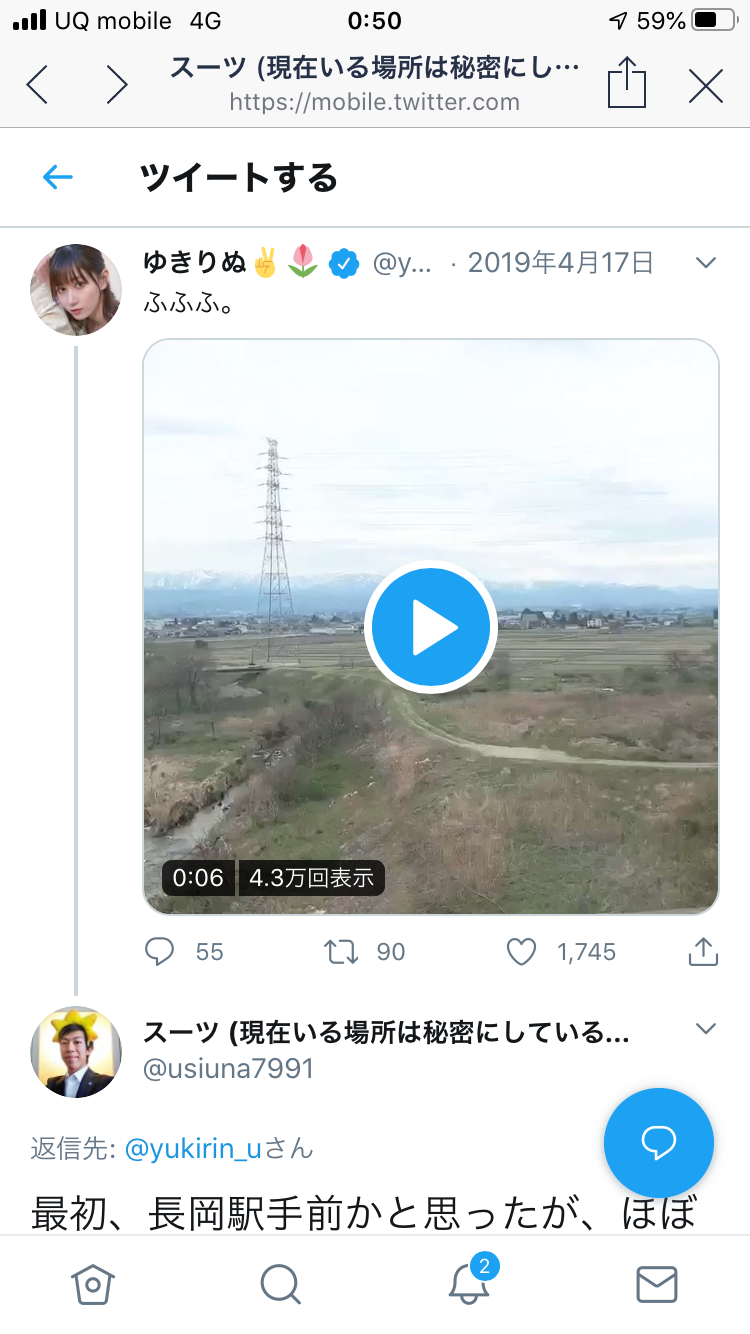Navigate browser forward with right chevron
This screenshot has height=1334, width=750.
coord(117,85)
